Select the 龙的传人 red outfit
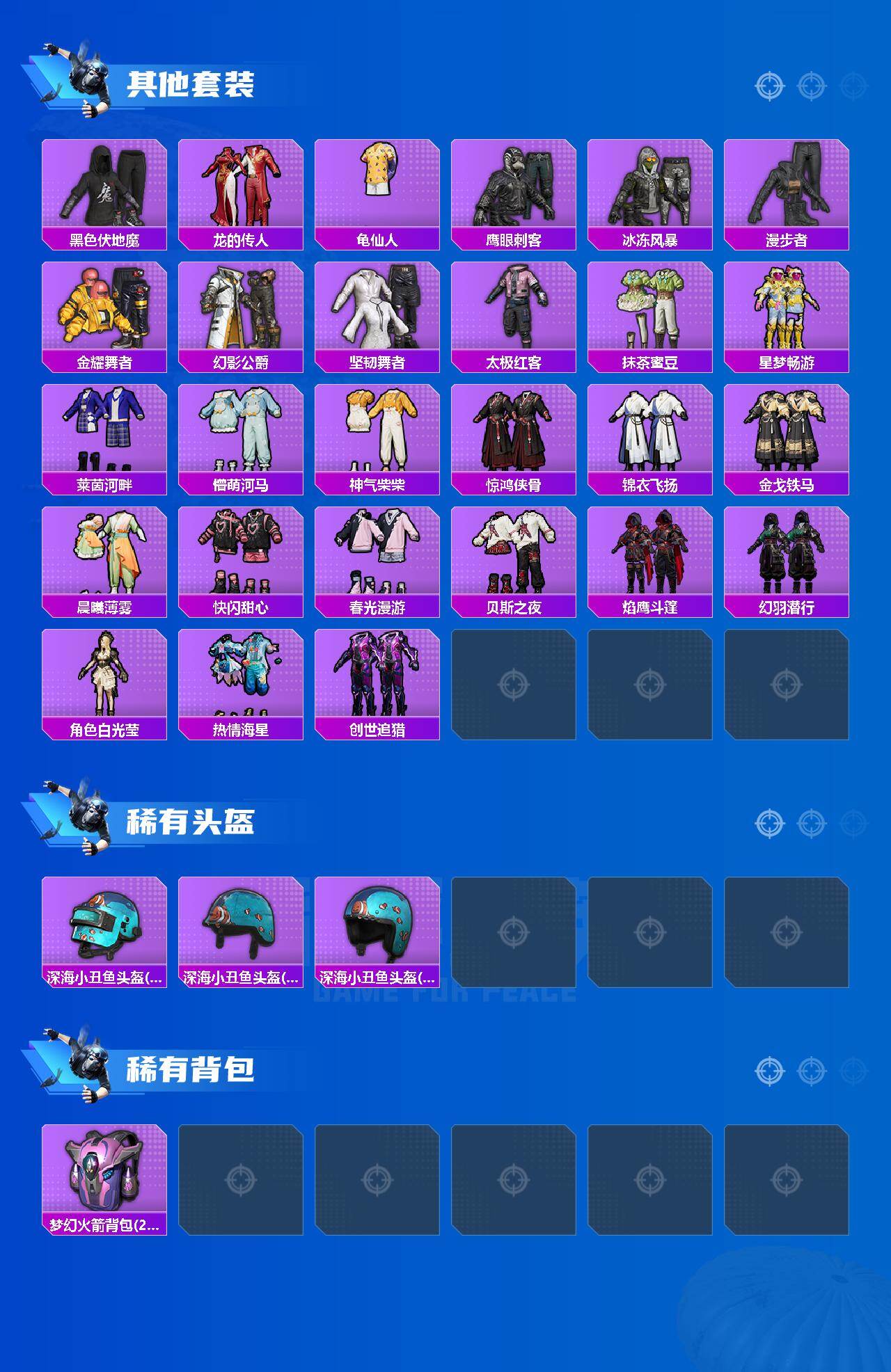Screen dimensions: 891x1372 point(240,188)
